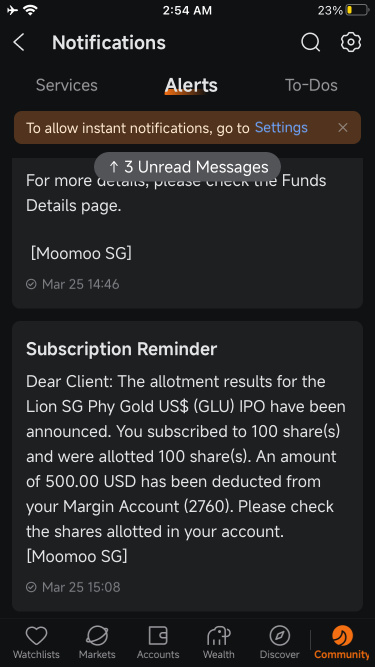Open the Markets tab
Screen dimensions: 375x667
(97, 643)
